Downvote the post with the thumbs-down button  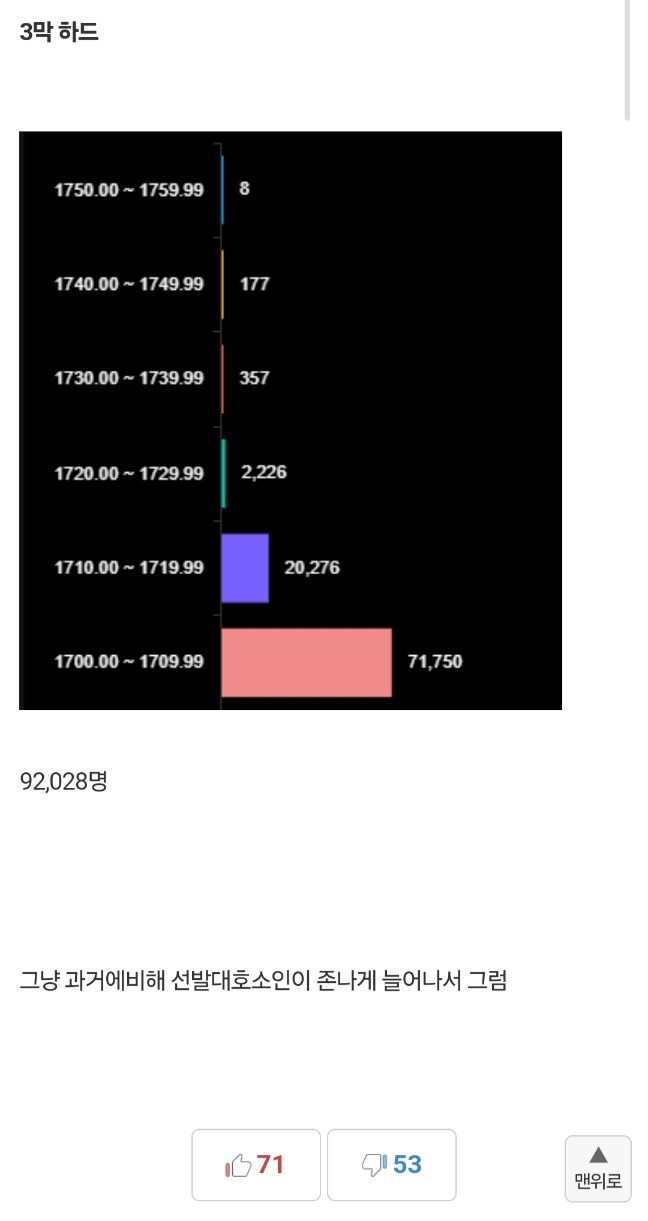coord(391,1164)
